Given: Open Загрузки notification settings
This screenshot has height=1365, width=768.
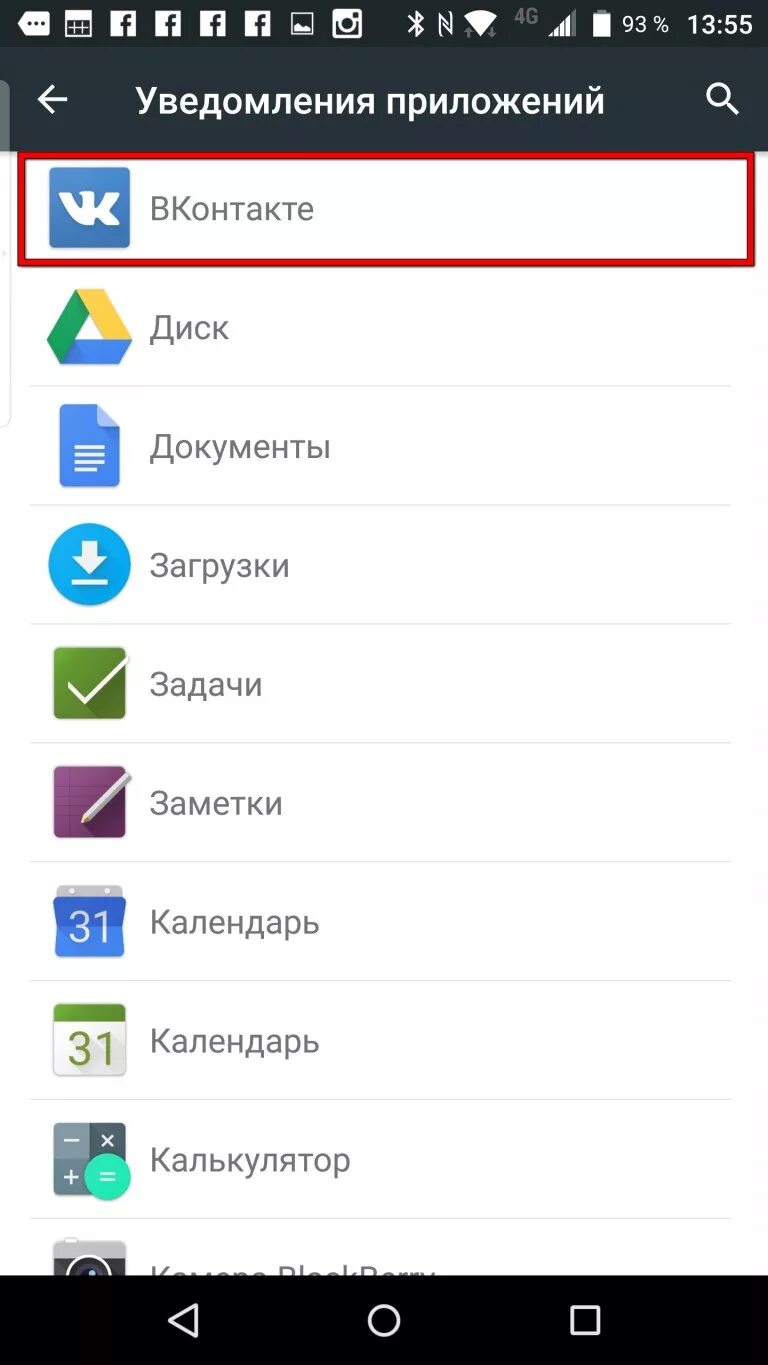Looking at the screenshot, I should pyautogui.click(x=385, y=565).
